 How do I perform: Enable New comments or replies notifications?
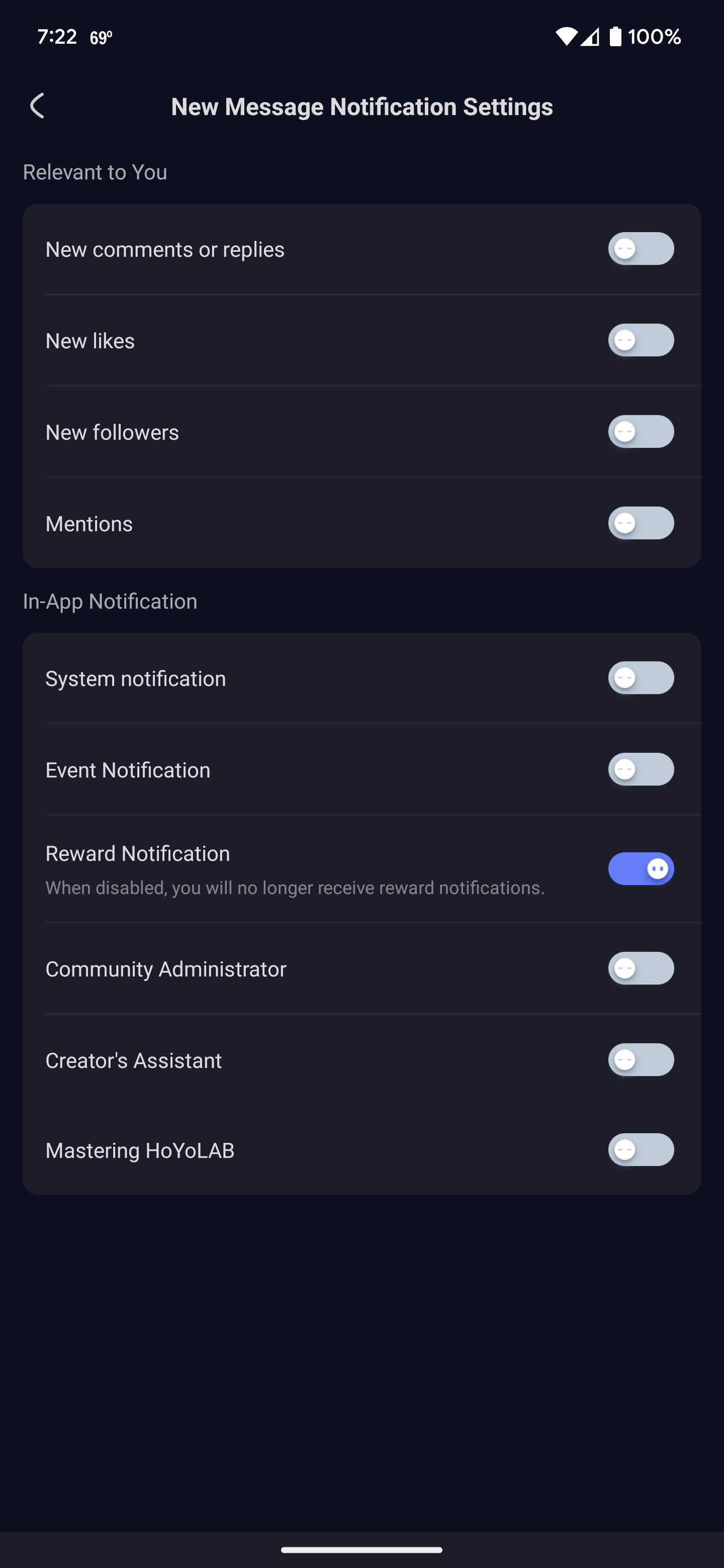click(x=641, y=248)
